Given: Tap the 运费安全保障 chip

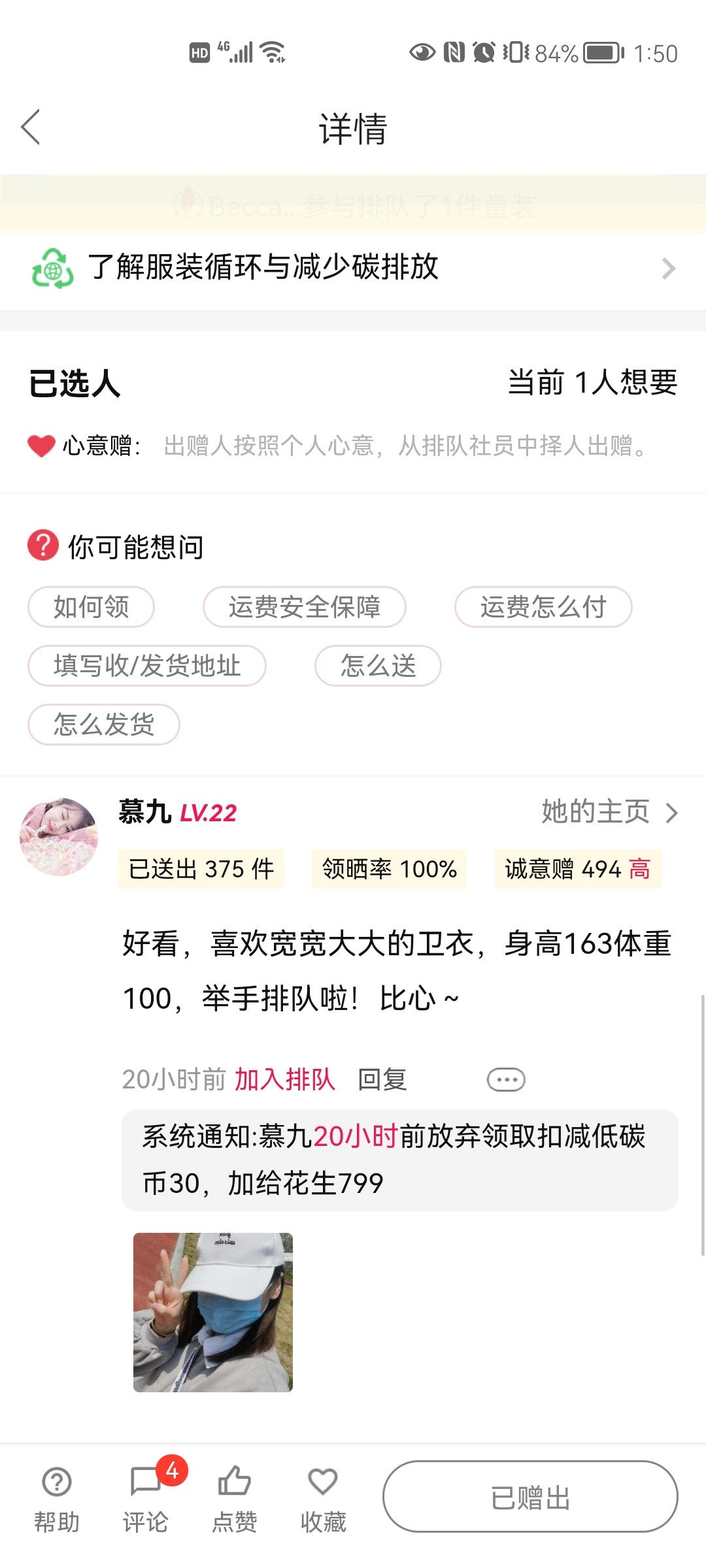Looking at the screenshot, I should [304, 607].
